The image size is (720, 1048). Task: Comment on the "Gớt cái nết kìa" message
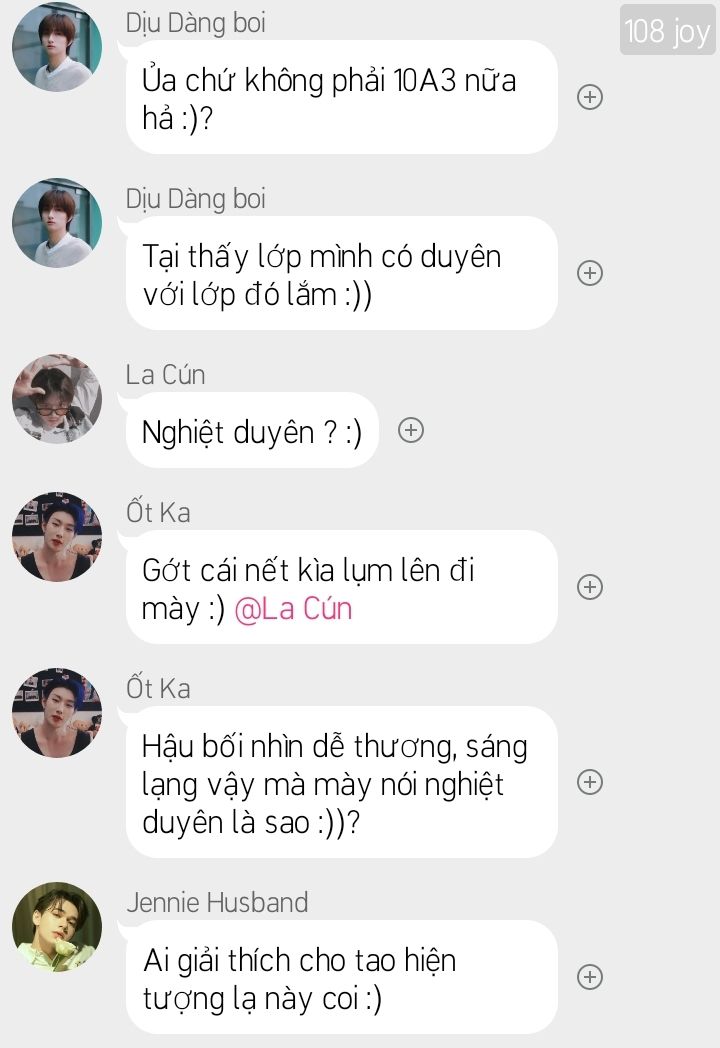(590, 587)
